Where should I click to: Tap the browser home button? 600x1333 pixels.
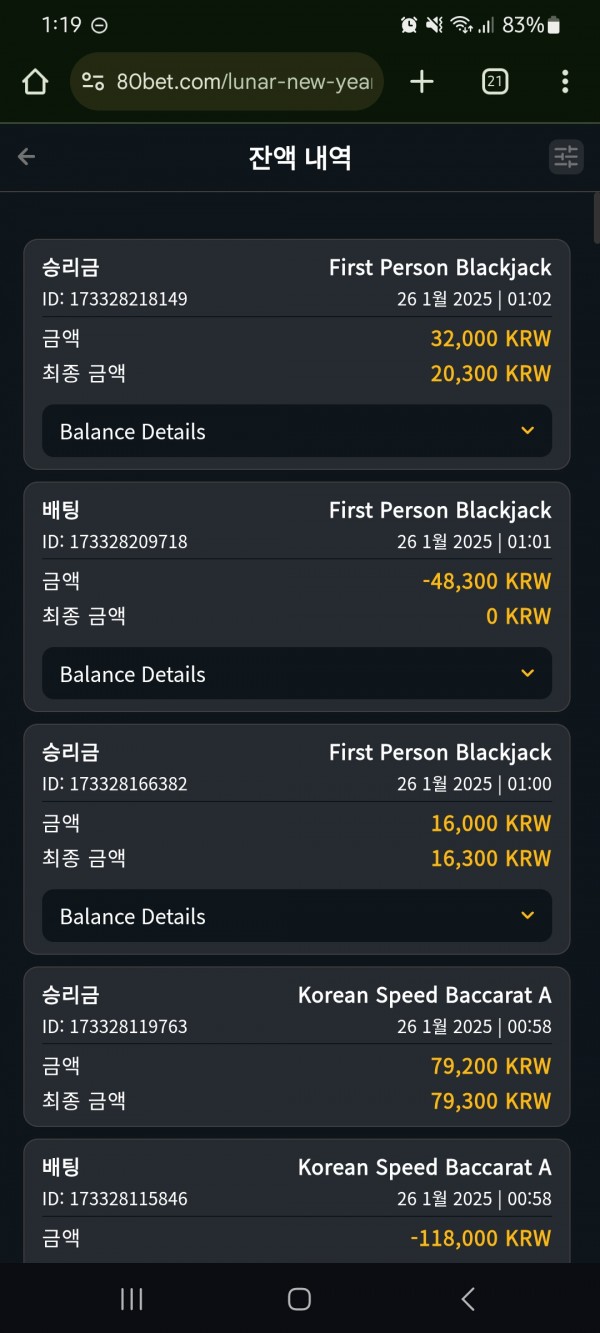click(35, 82)
